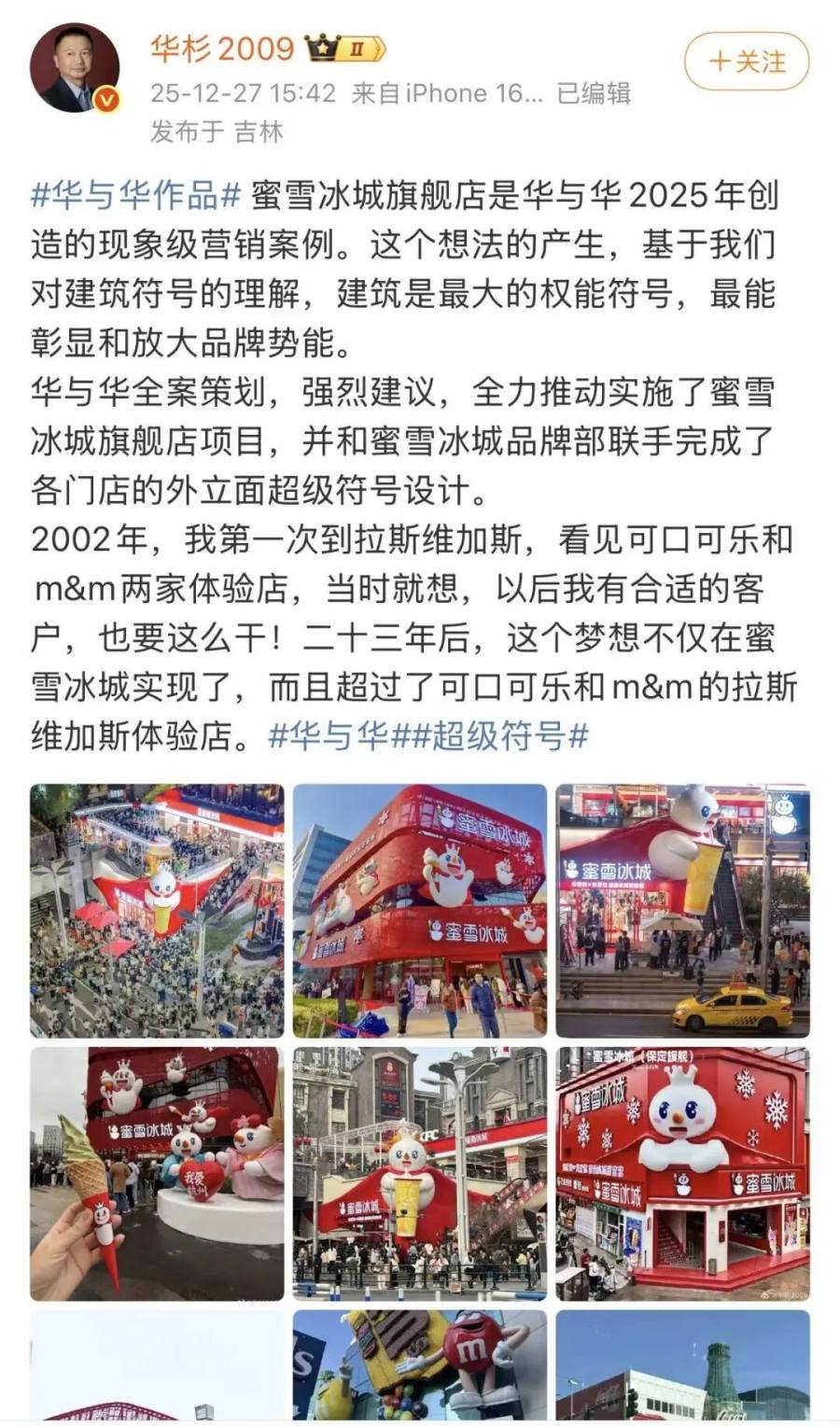Follow 华杉2009 with the 关注 button
Image resolution: width=840 pixels, height=1426 pixels.
coord(746,62)
